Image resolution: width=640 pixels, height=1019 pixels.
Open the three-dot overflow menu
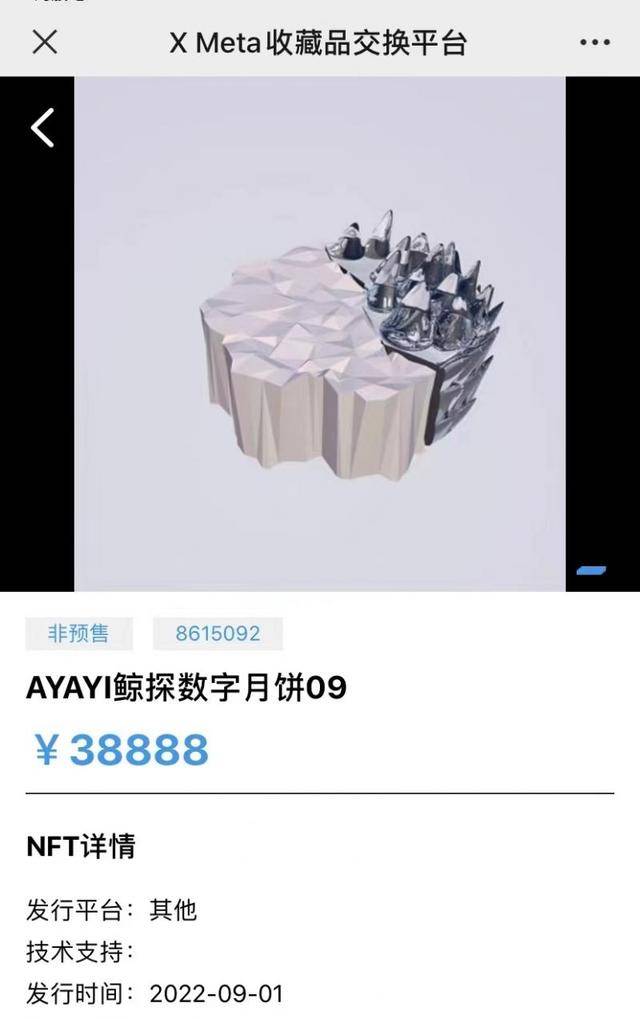594,43
